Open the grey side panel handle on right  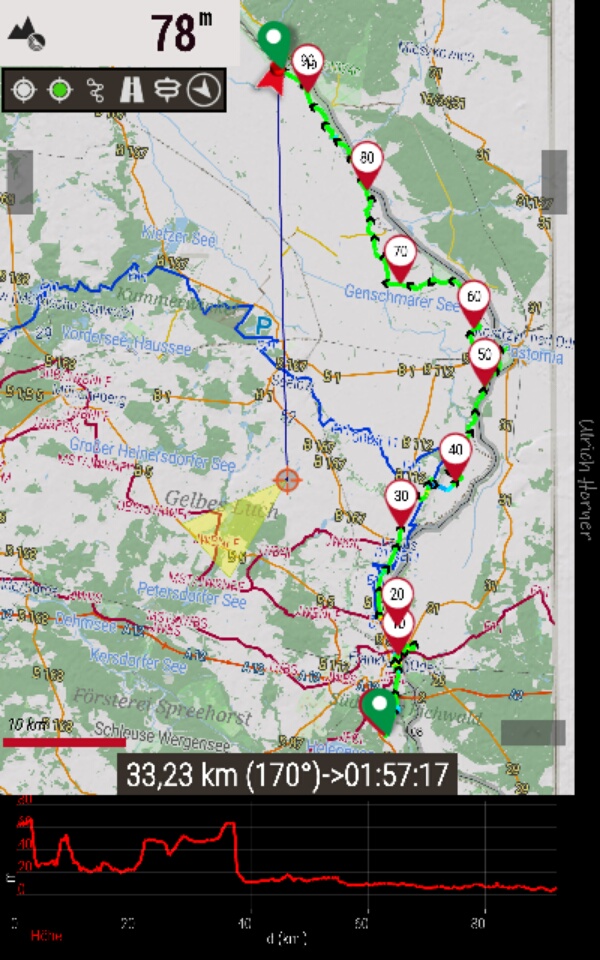554,182
